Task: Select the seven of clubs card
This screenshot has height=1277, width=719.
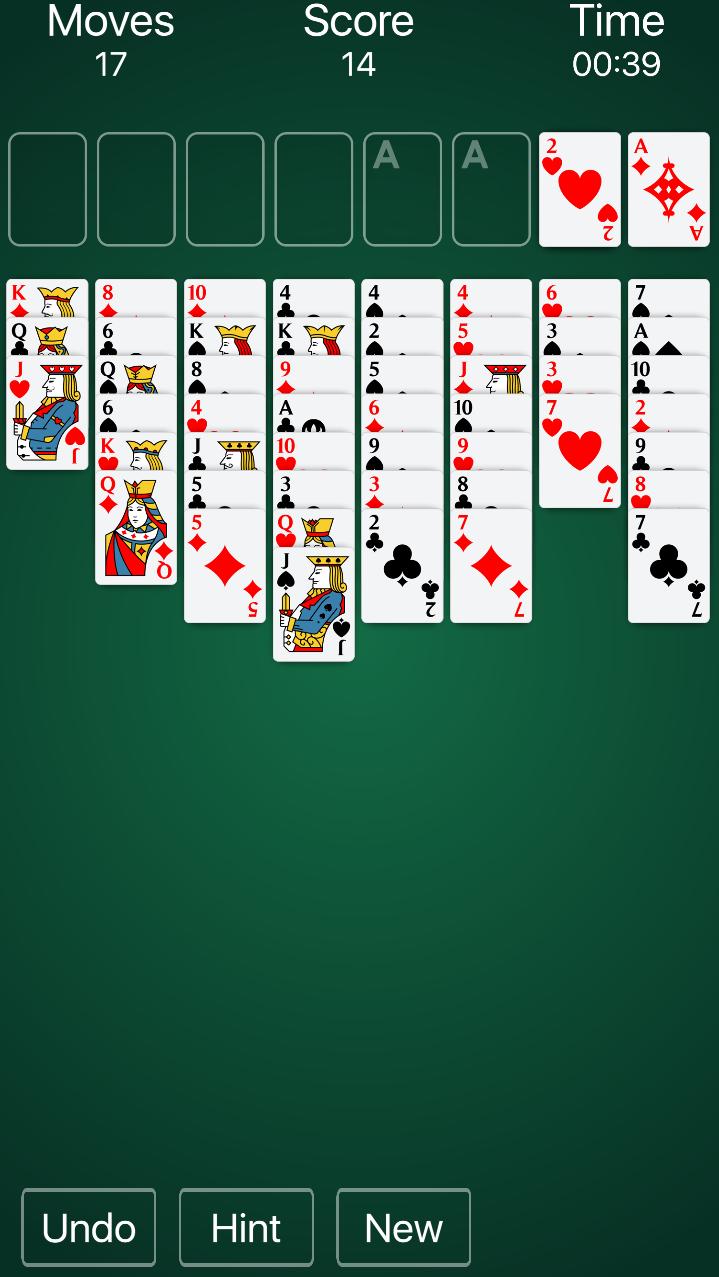Action: (x=669, y=566)
